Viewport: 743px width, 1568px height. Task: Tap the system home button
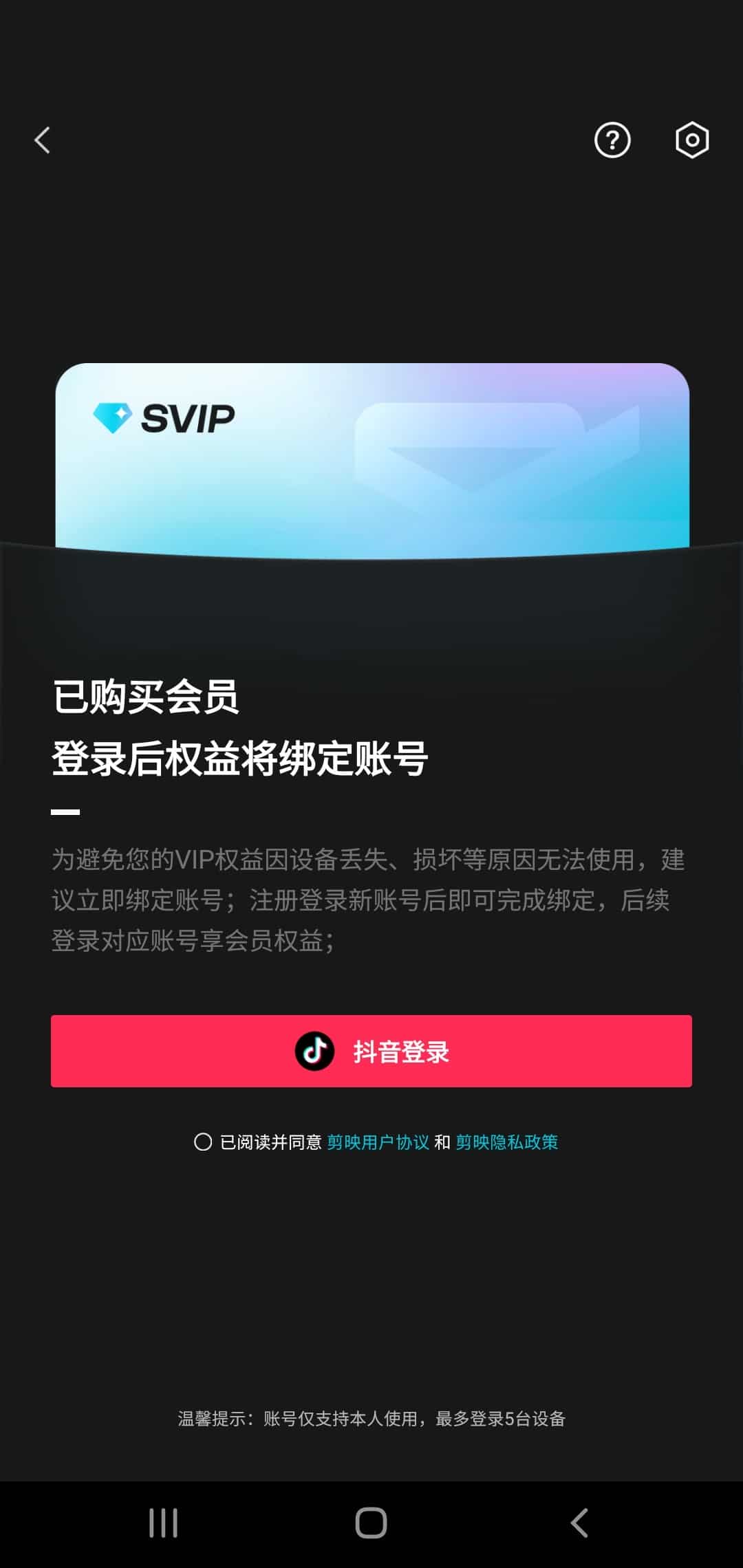coord(371,1523)
